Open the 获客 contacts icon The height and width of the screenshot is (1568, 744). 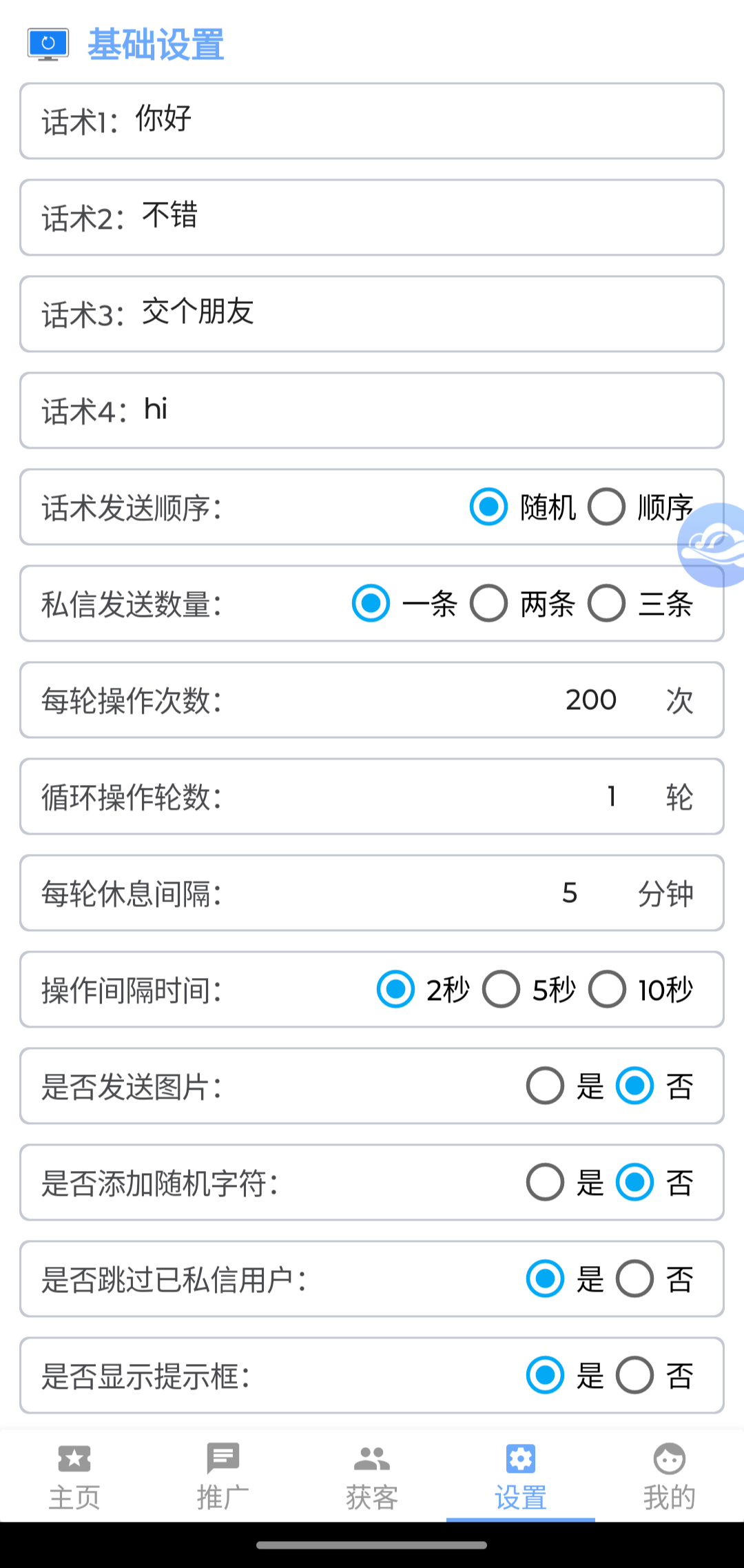[371, 1458]
